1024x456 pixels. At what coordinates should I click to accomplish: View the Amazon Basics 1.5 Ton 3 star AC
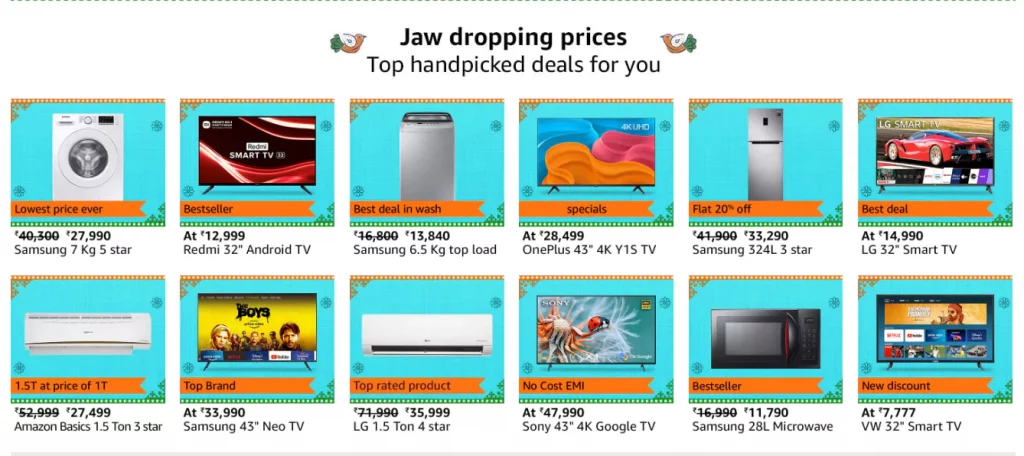tap(87, 335)
